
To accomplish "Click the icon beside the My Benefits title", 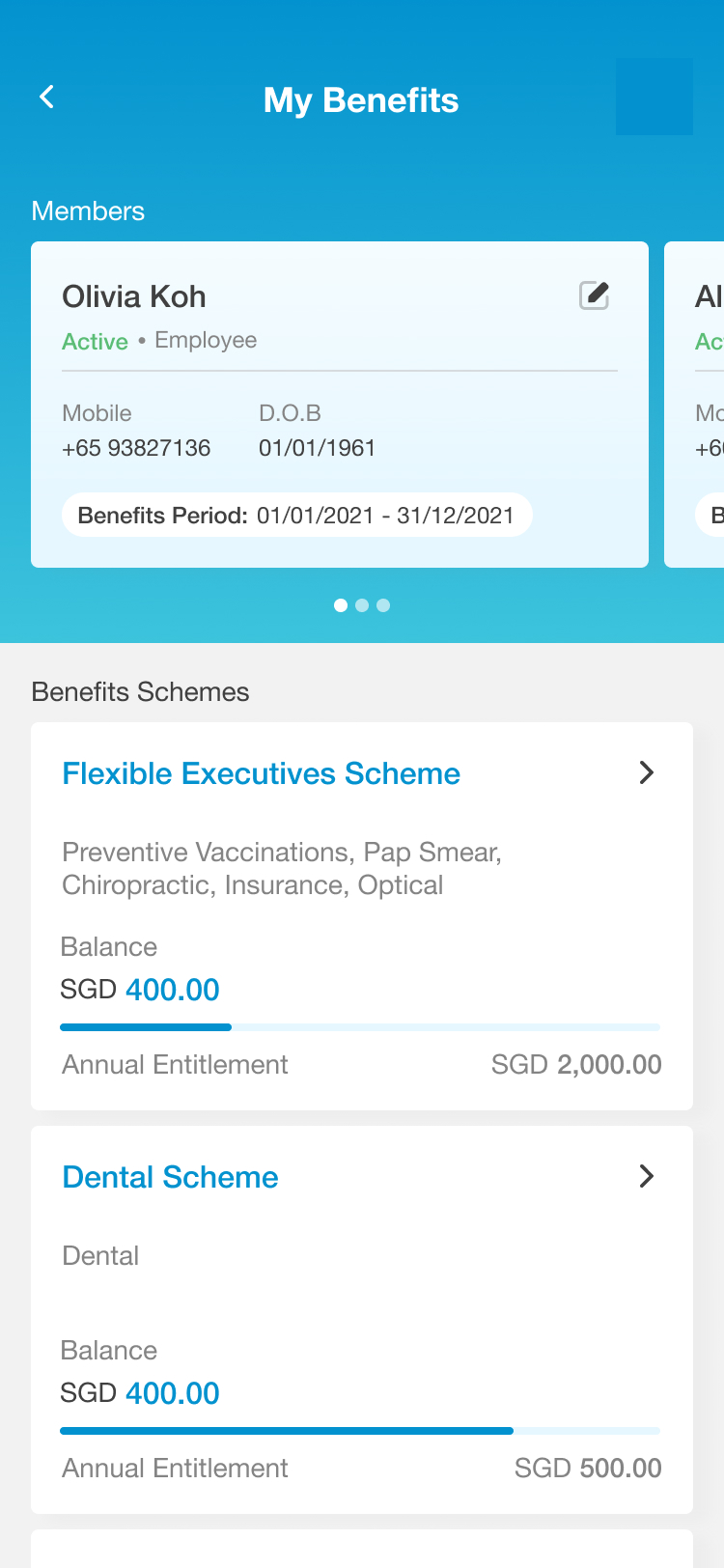I will click(x=654, y=97).
